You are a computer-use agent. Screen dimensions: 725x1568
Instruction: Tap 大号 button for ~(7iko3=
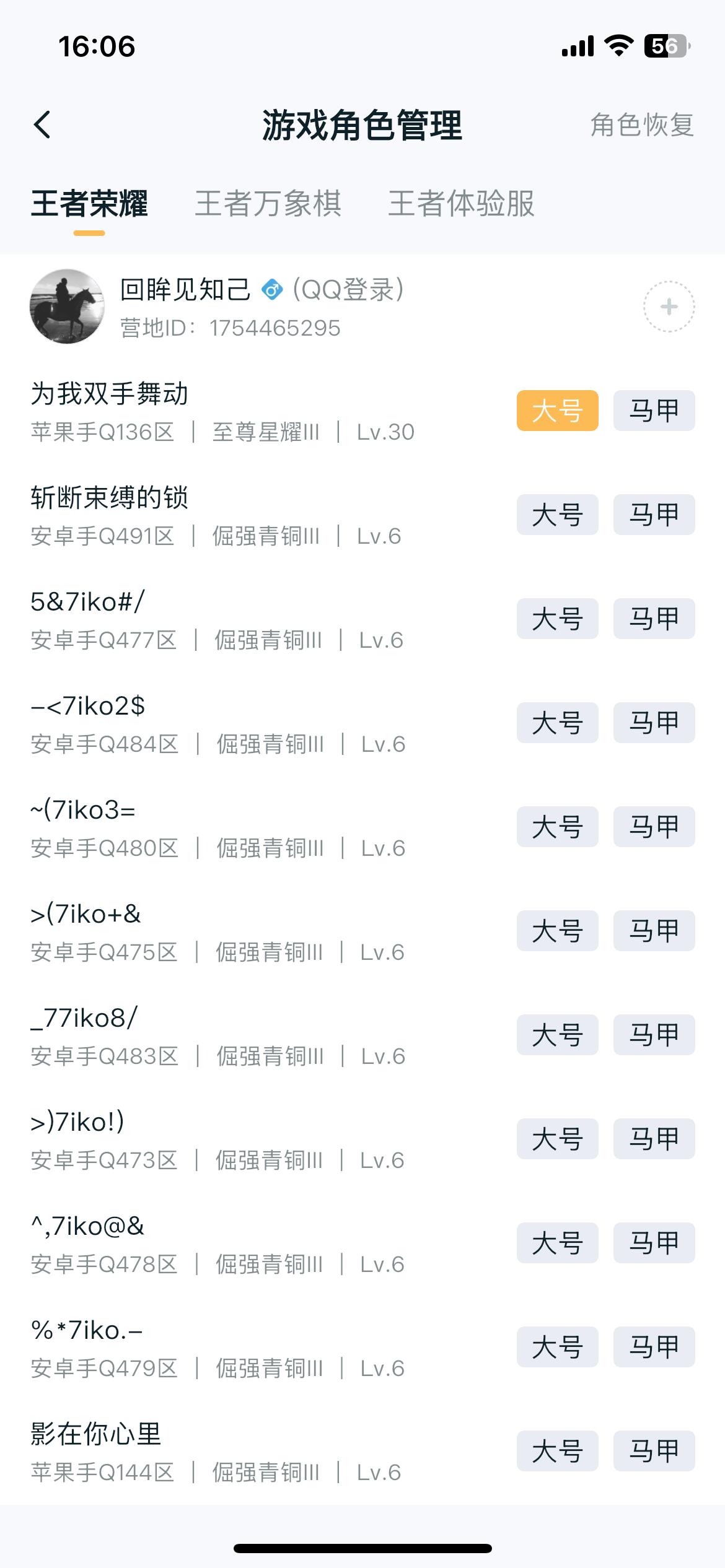pyautogui.click(x=557, y=827)
